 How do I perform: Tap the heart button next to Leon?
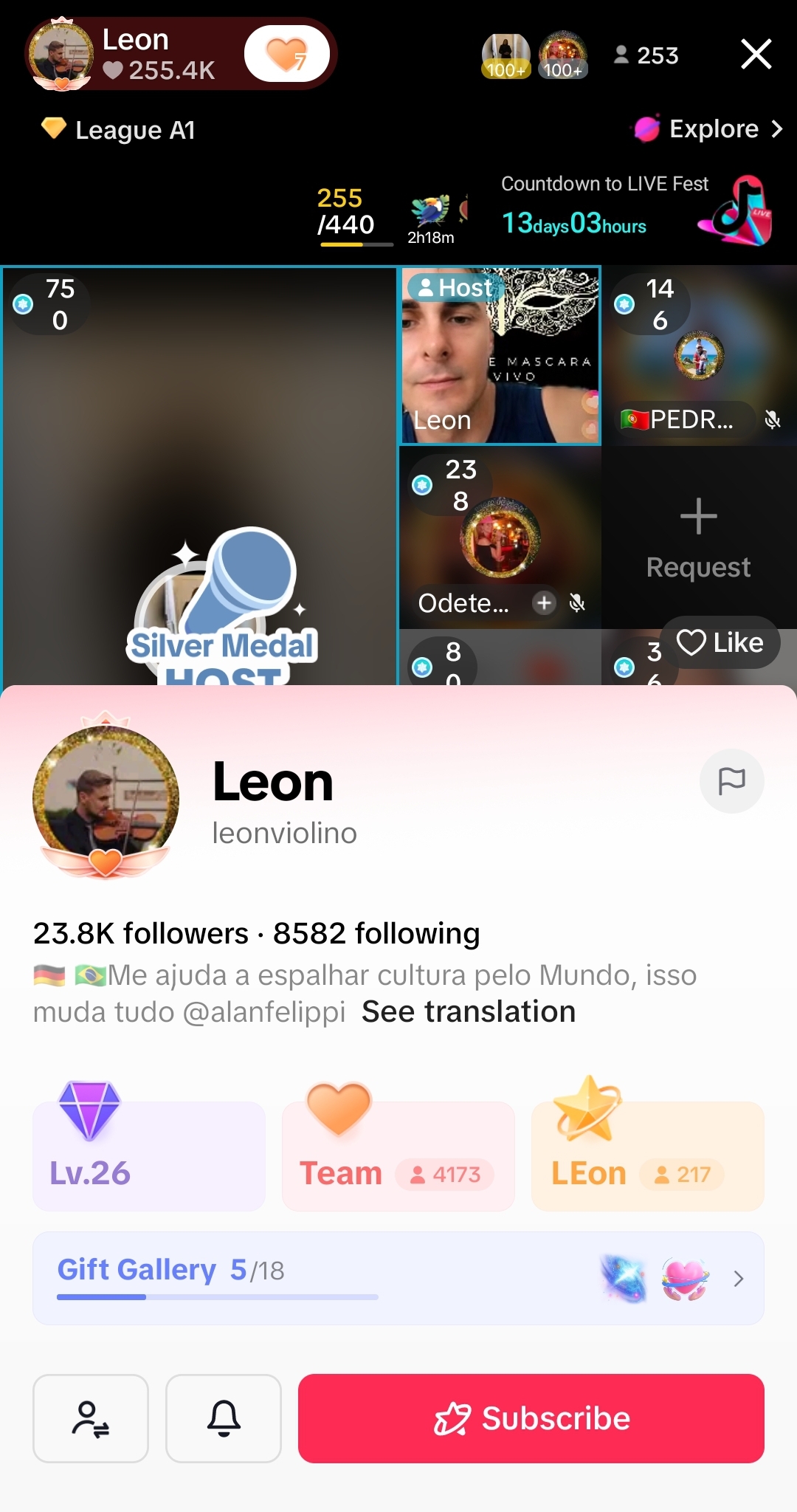pyautogui.click(x=286, y=54)
